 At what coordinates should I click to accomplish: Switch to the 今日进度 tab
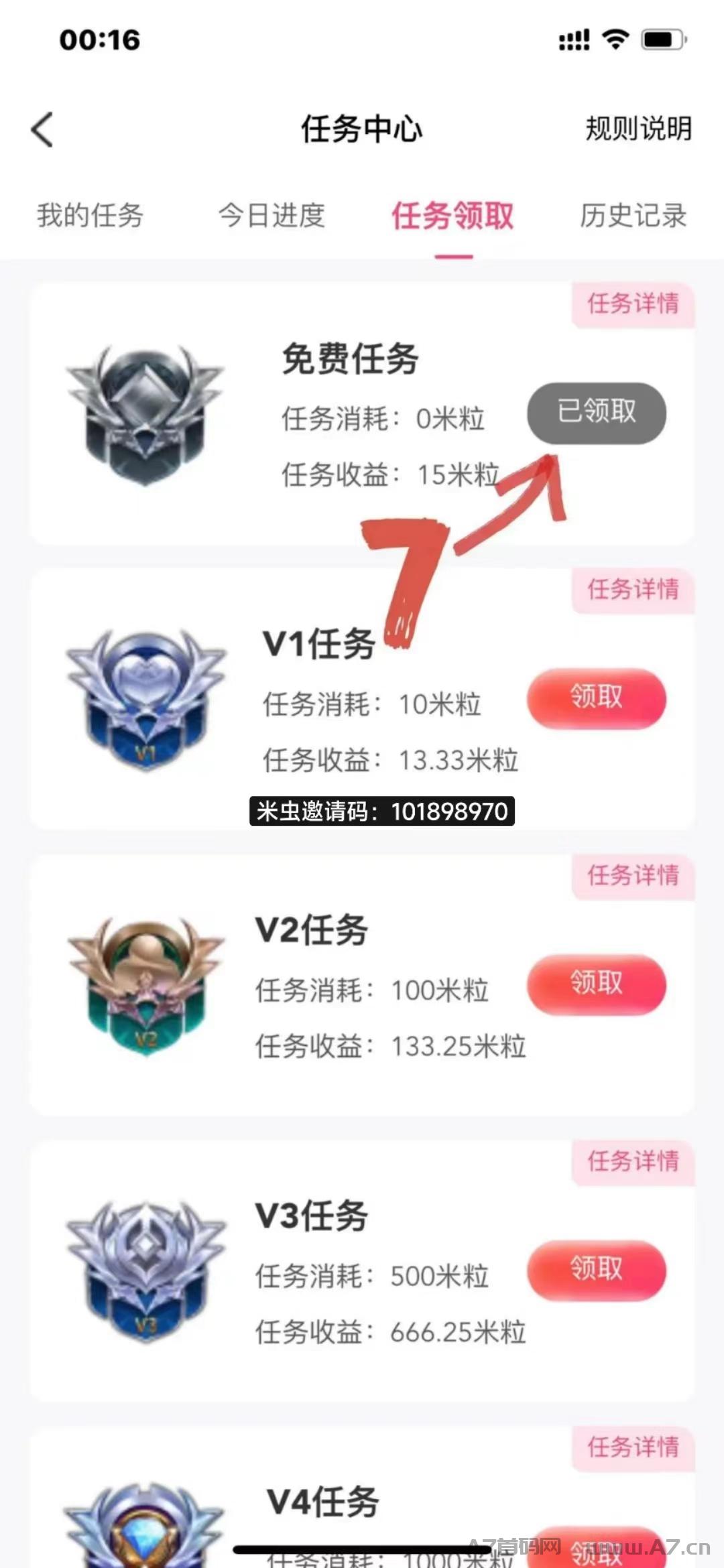click(271, 216)
